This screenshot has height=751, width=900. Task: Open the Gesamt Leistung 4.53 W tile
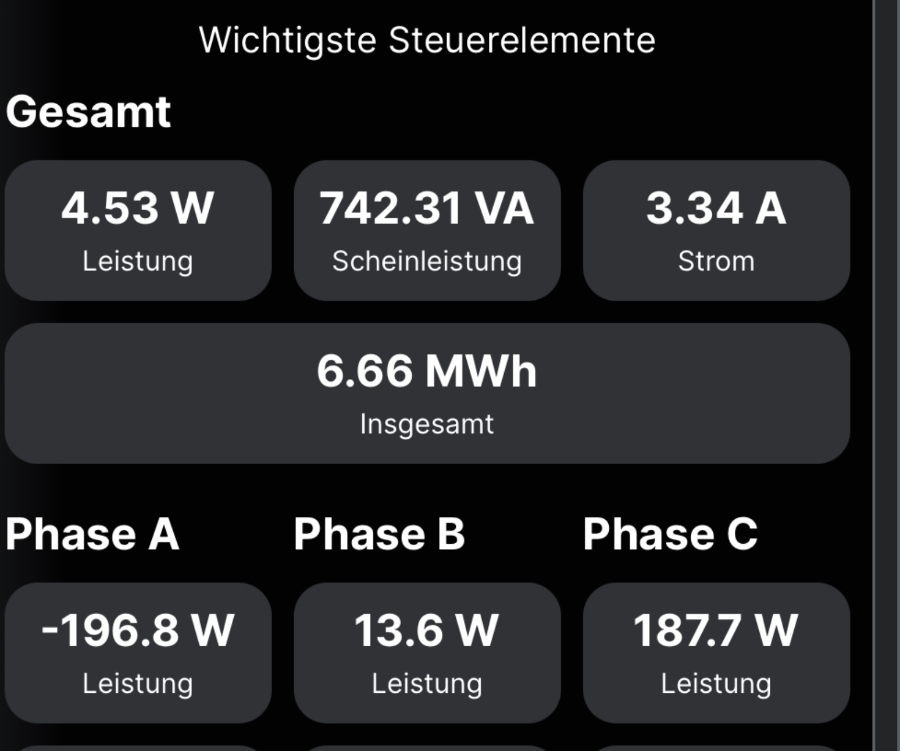(138, 231)
